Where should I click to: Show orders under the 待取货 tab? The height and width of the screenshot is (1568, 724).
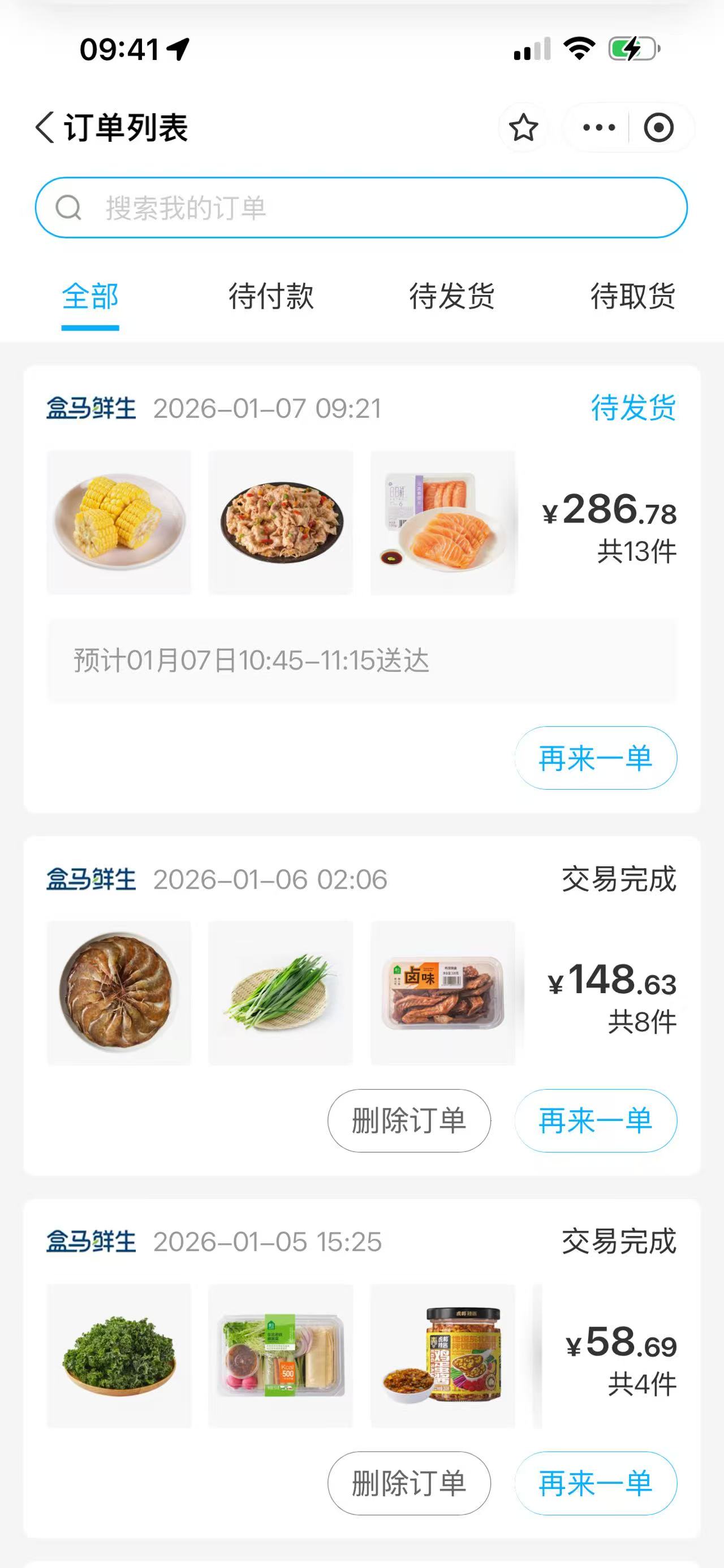633,297
